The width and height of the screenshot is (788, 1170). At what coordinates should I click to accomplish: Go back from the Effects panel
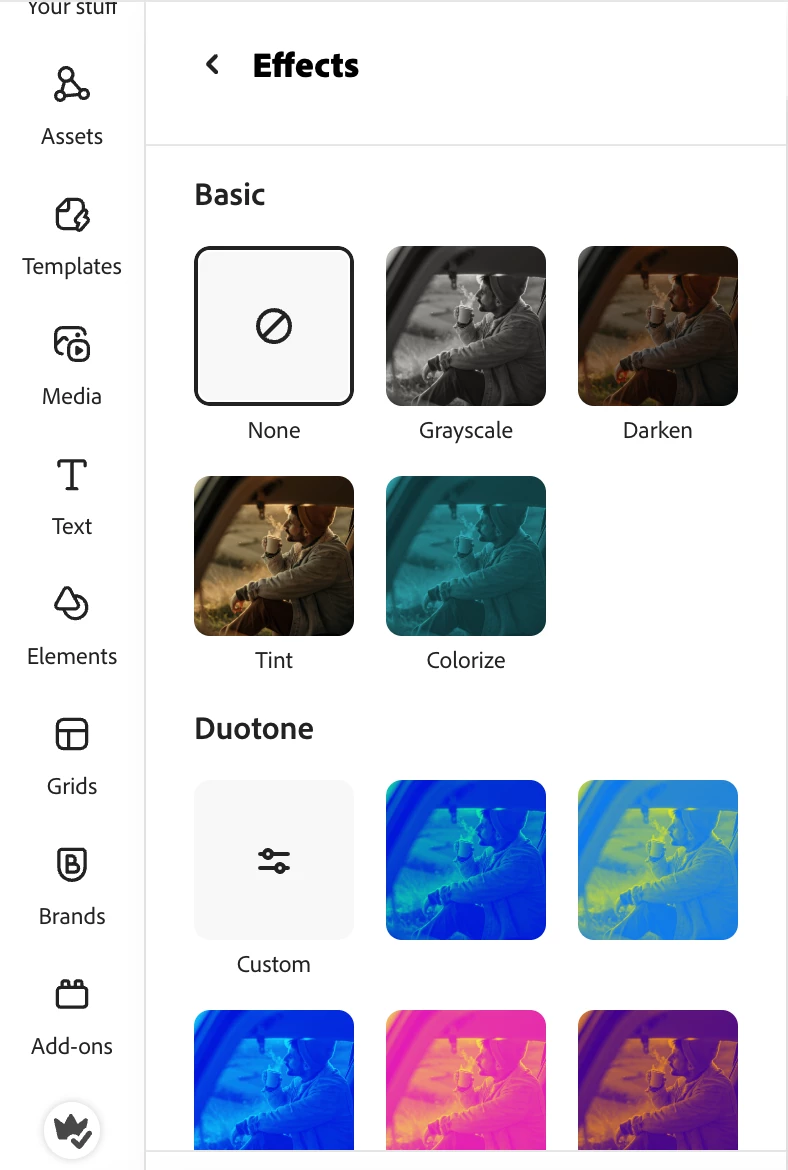click(212, 65)
